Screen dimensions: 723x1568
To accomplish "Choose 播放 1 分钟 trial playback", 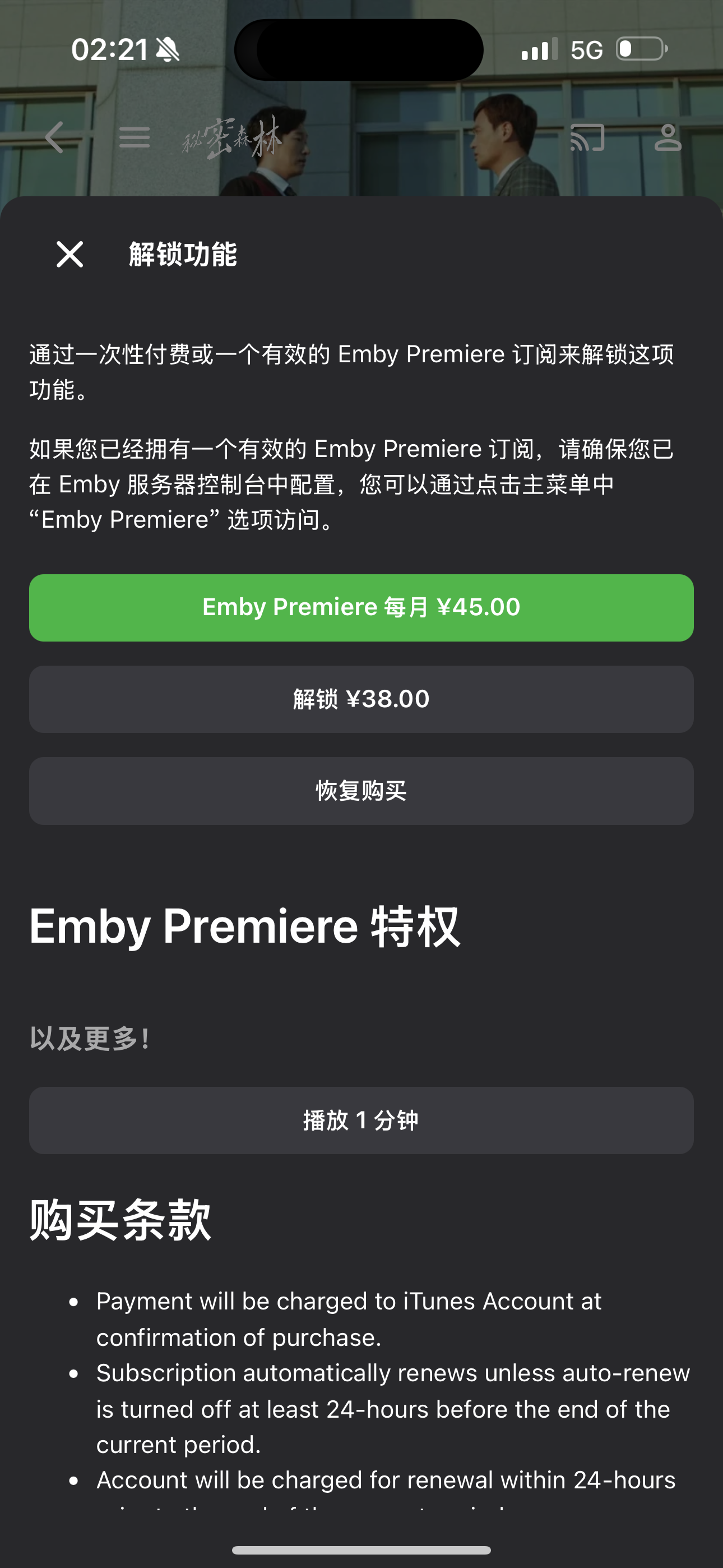I will point(361,1120).
